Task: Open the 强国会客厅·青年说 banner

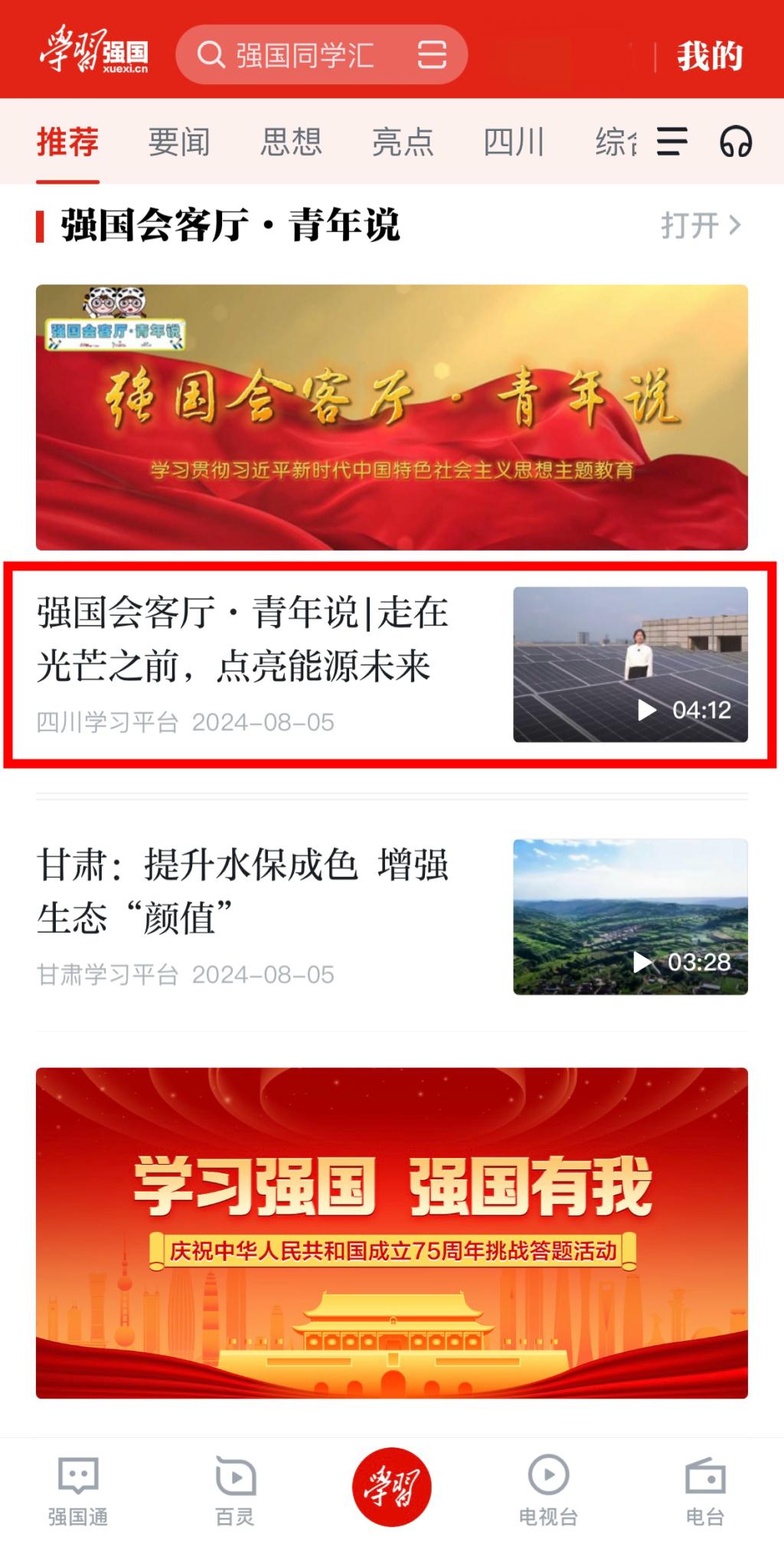Action: tap(392, 417)
